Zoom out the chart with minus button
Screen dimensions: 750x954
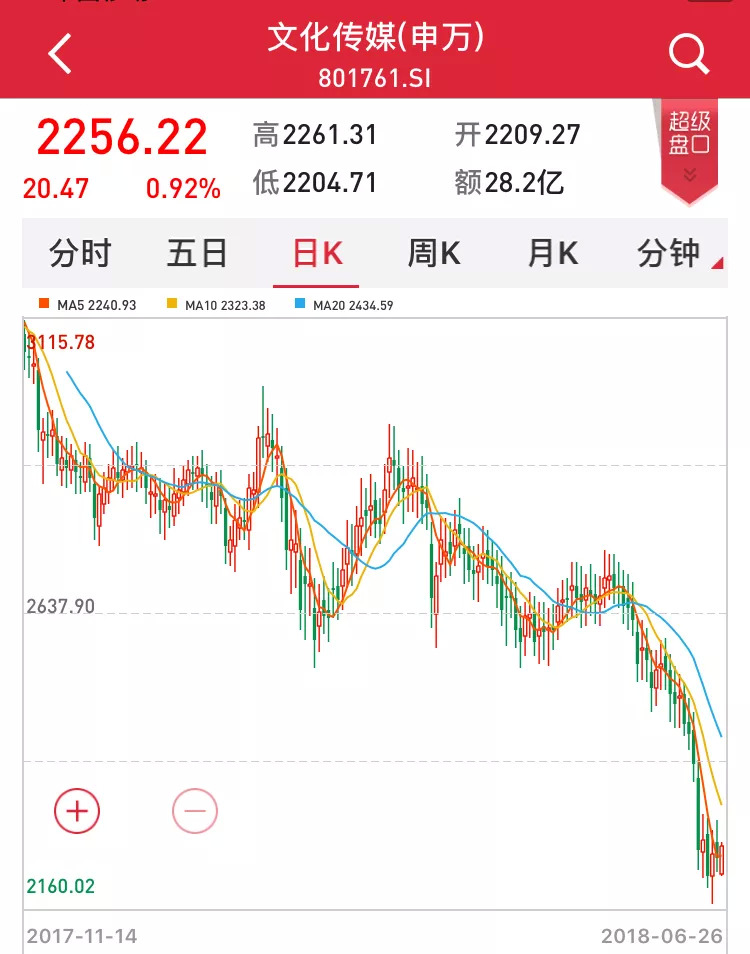coord(195,810)
